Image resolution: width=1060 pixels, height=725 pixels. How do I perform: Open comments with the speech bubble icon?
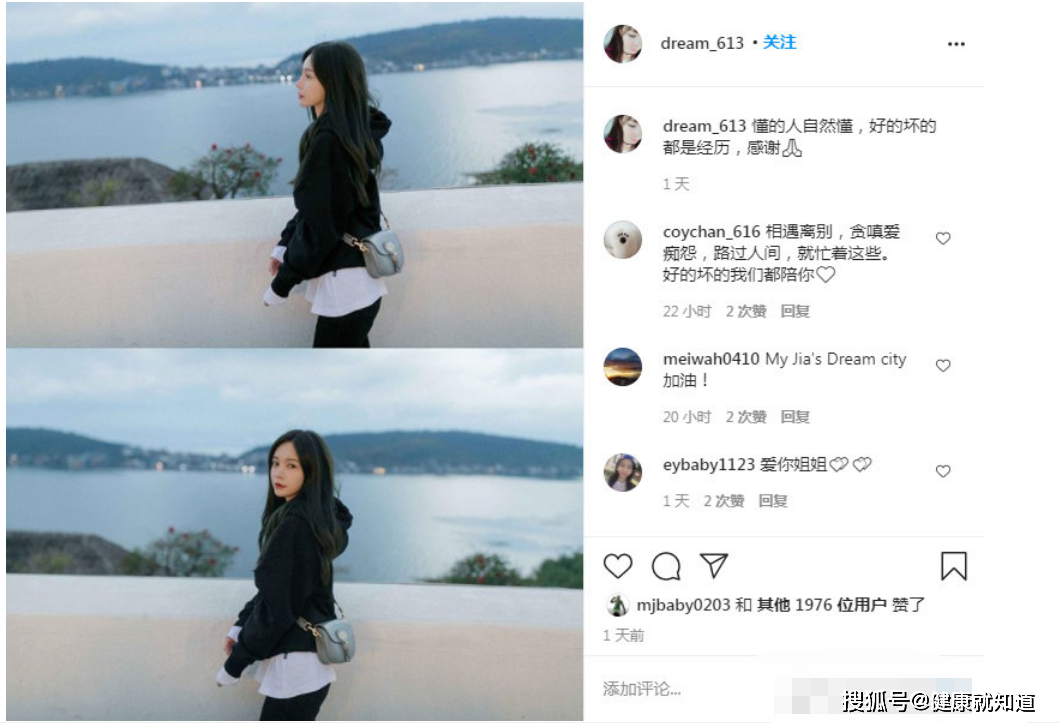(x=666, y=566)
